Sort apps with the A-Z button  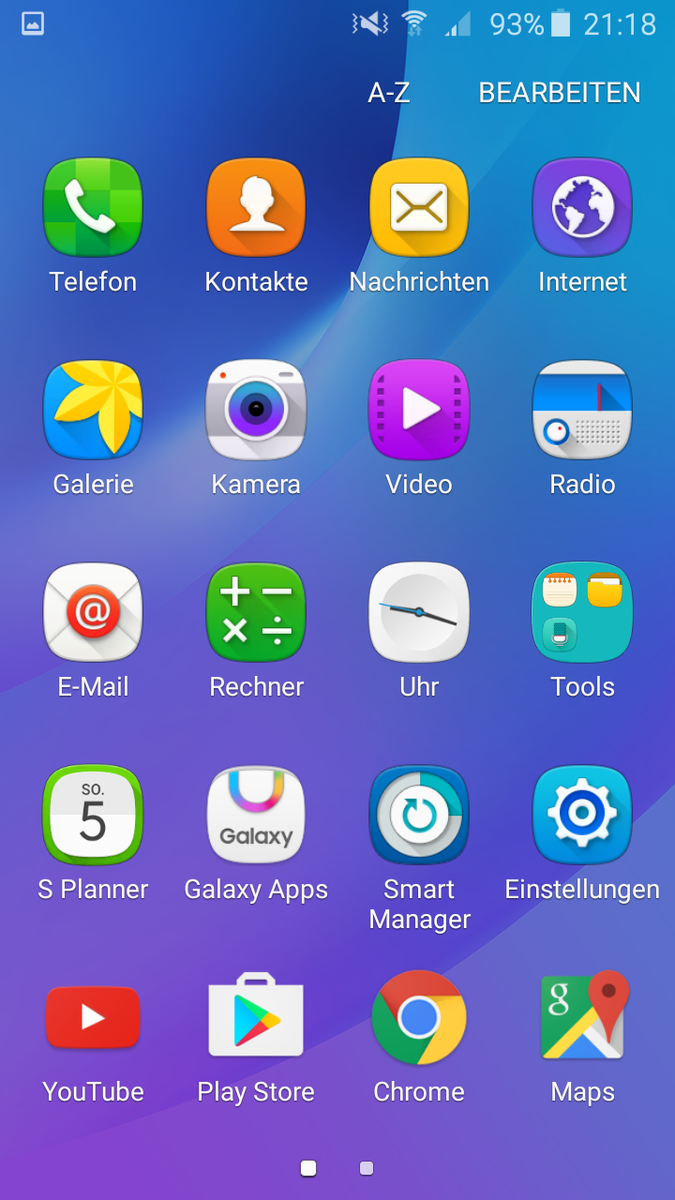point(389,93)
